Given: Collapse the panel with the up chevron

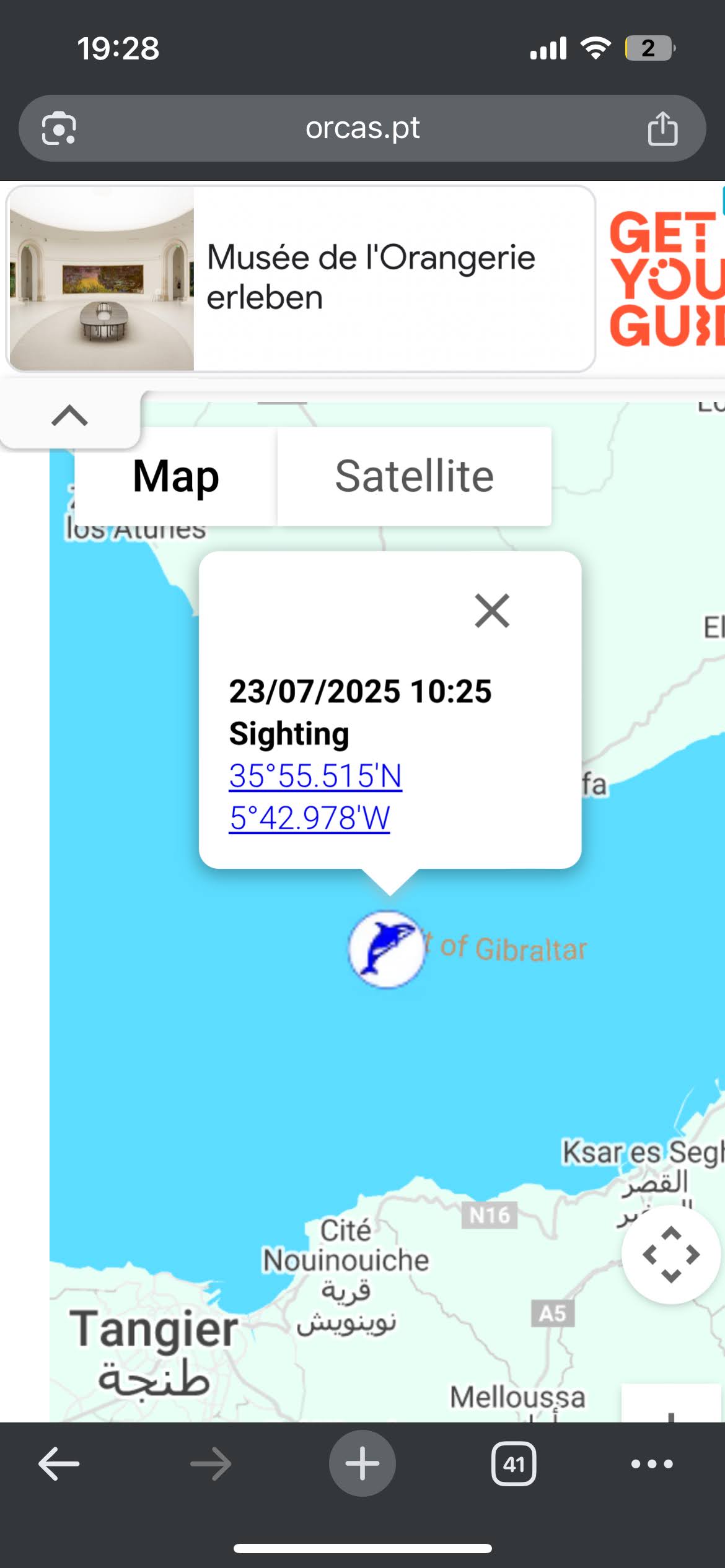Looking at the screenshot, I should (x=70, y=416).
